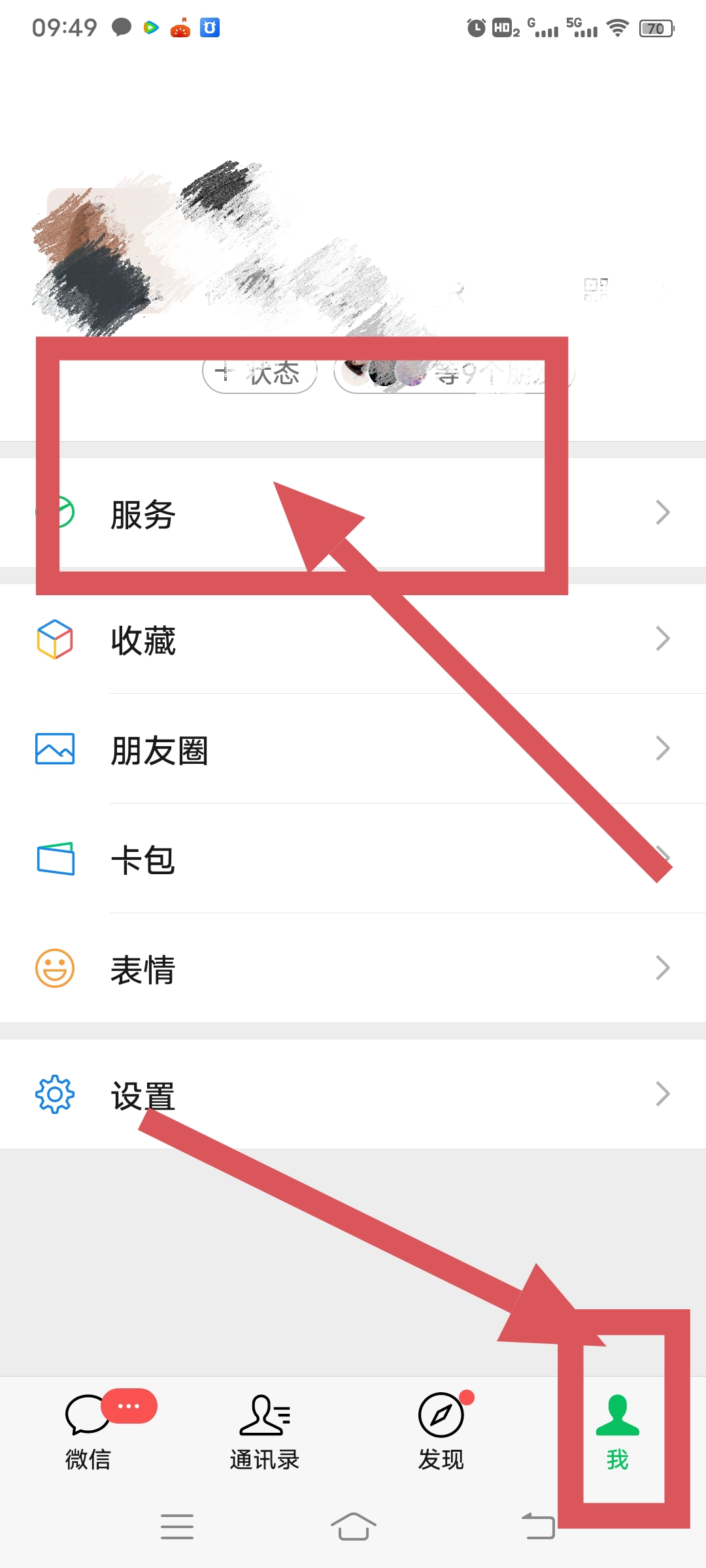Open the 收藏 favorites row
706x1568 pixels.
point(353,639)
